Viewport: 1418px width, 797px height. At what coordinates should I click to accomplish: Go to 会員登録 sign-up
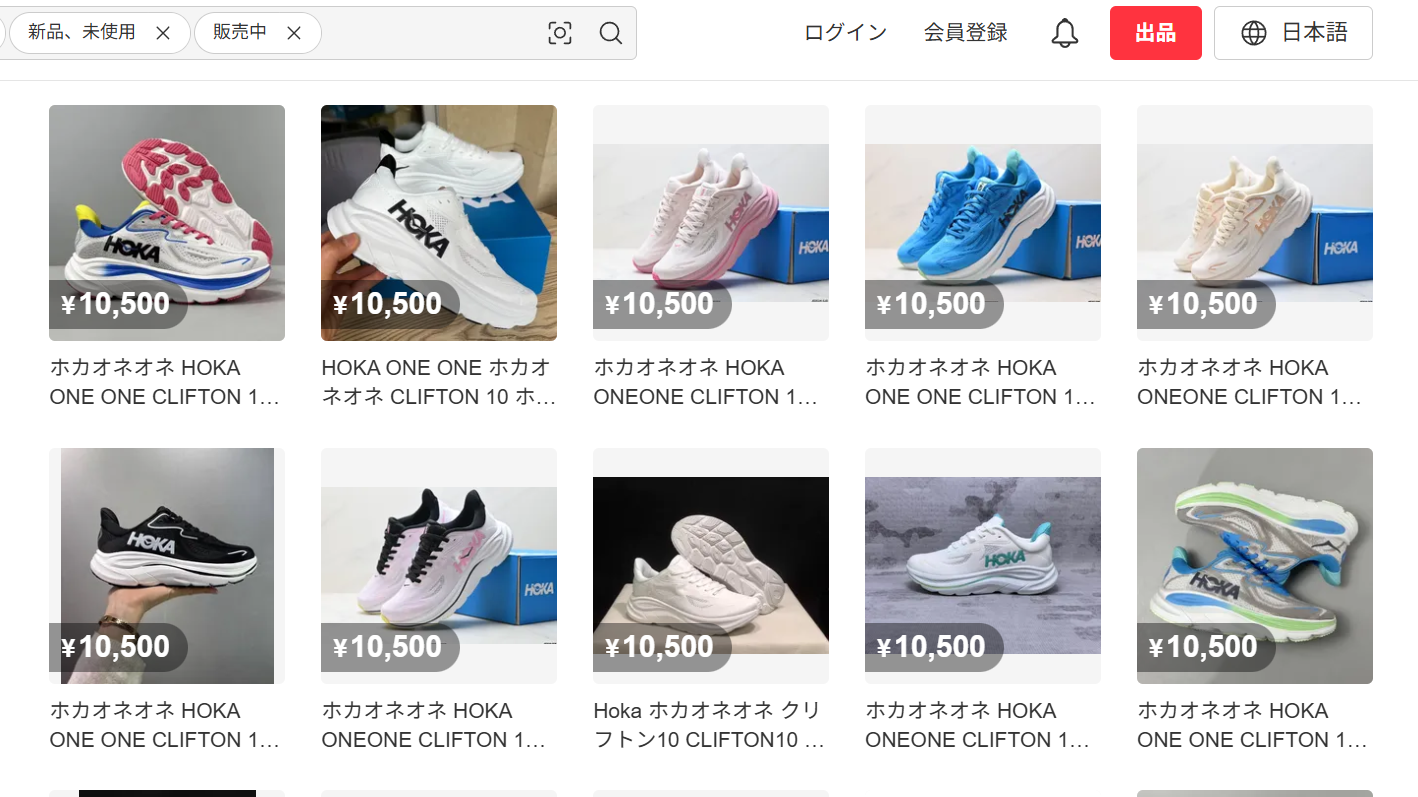click(965, 33)
